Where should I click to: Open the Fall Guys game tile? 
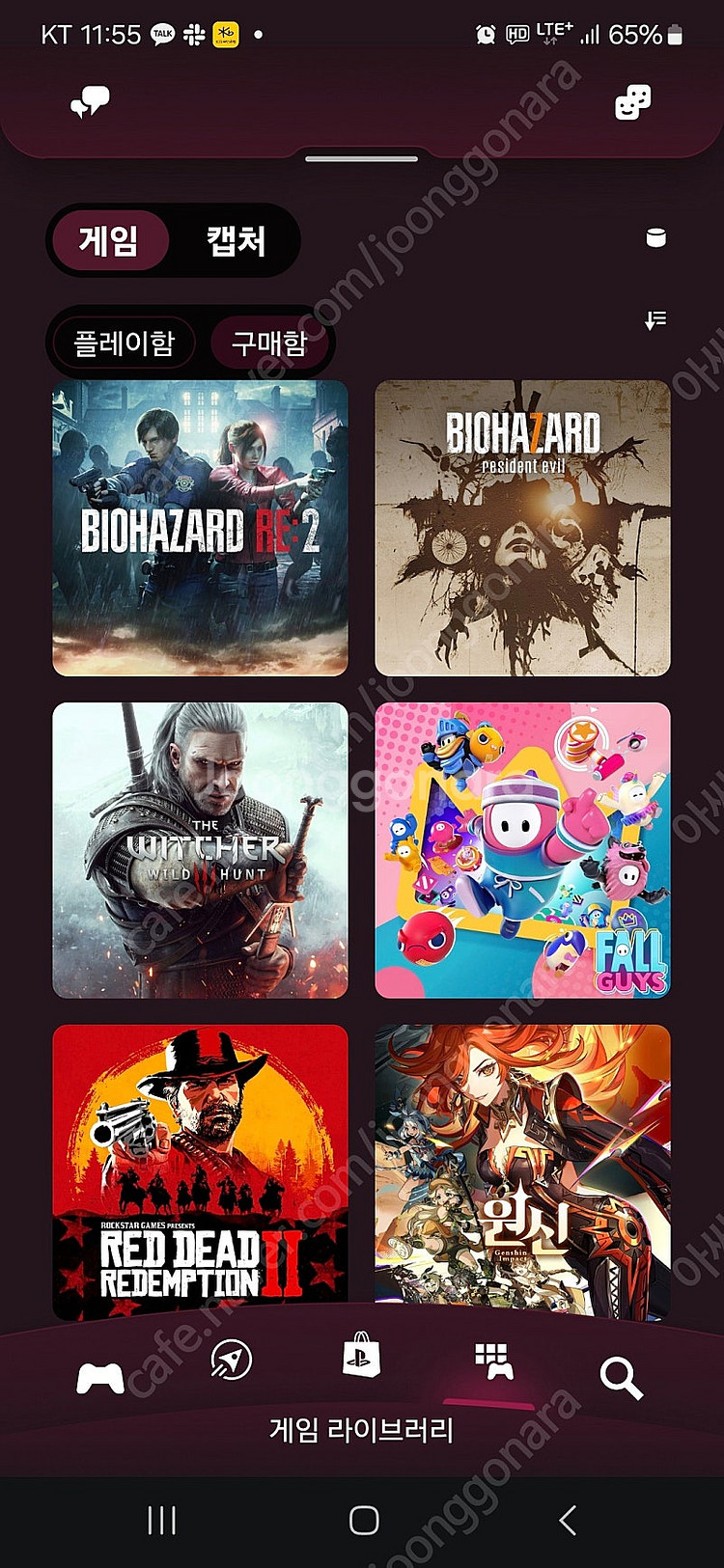tap(522, 850)
